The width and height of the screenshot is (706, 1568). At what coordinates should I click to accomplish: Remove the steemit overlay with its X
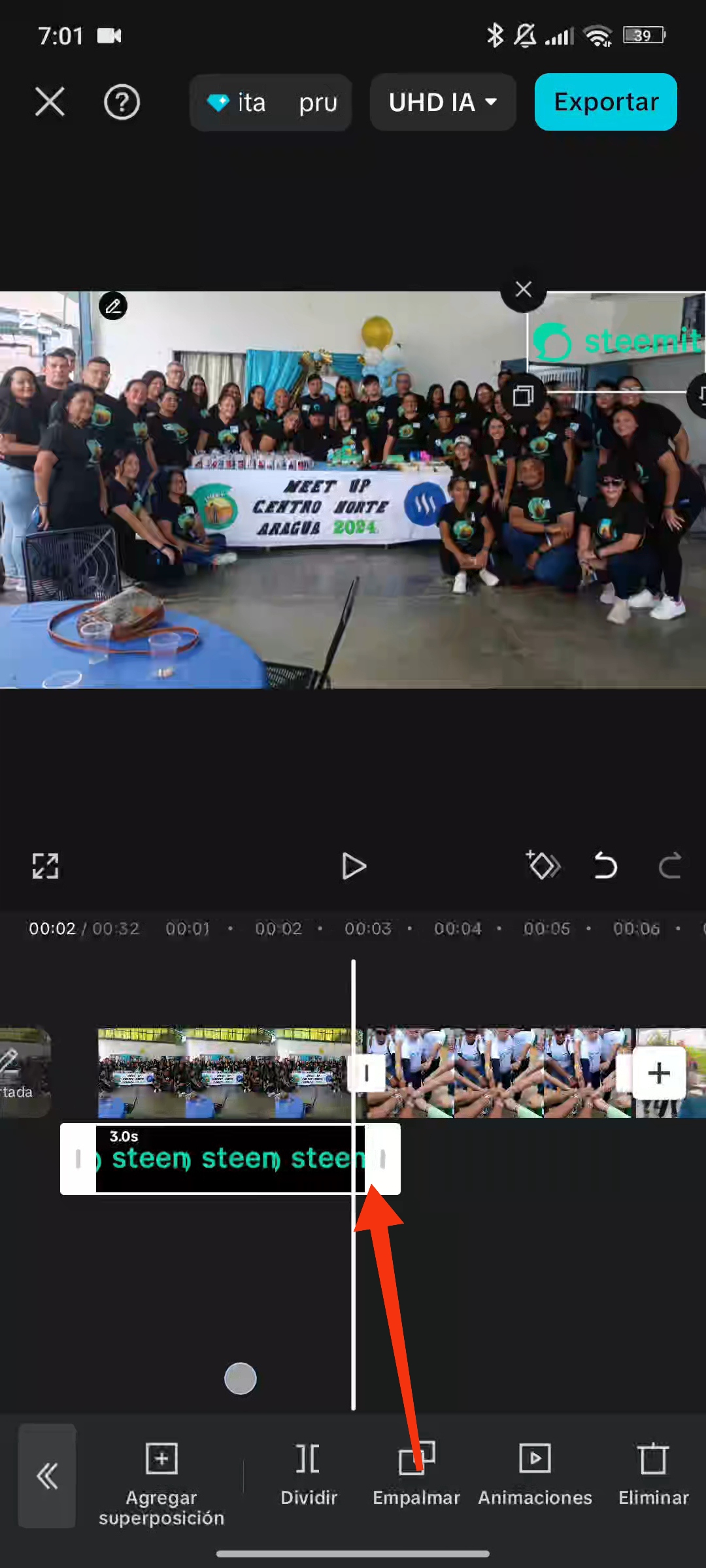click(x=523, y=289)
